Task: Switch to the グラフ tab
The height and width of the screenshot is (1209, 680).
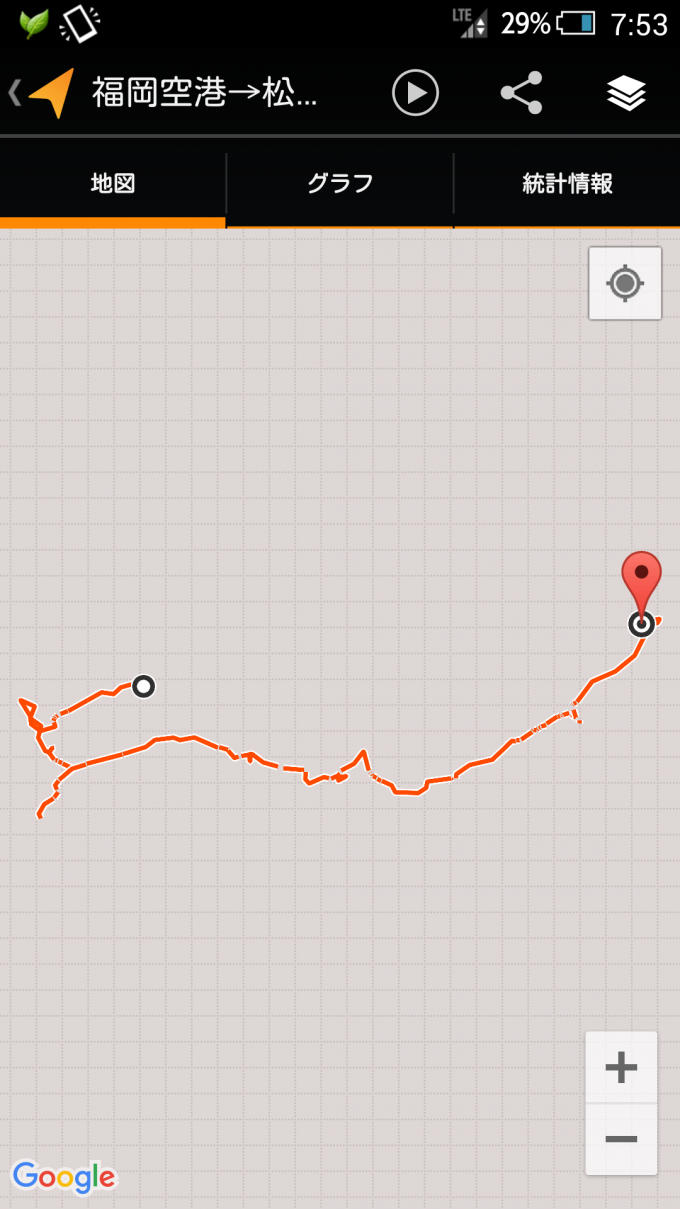Action: tap(340, 184)
